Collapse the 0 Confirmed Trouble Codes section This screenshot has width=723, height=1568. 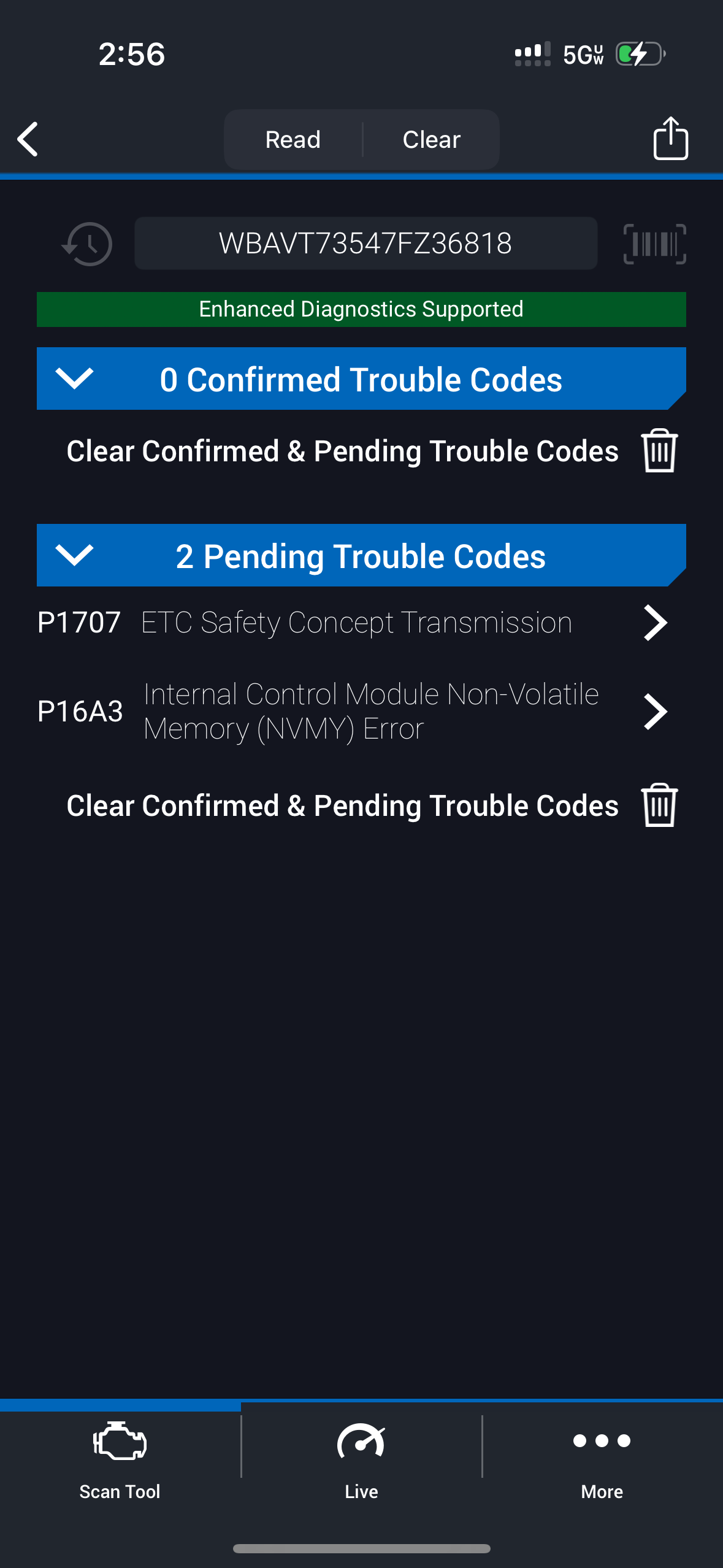[x=74, y=379]
